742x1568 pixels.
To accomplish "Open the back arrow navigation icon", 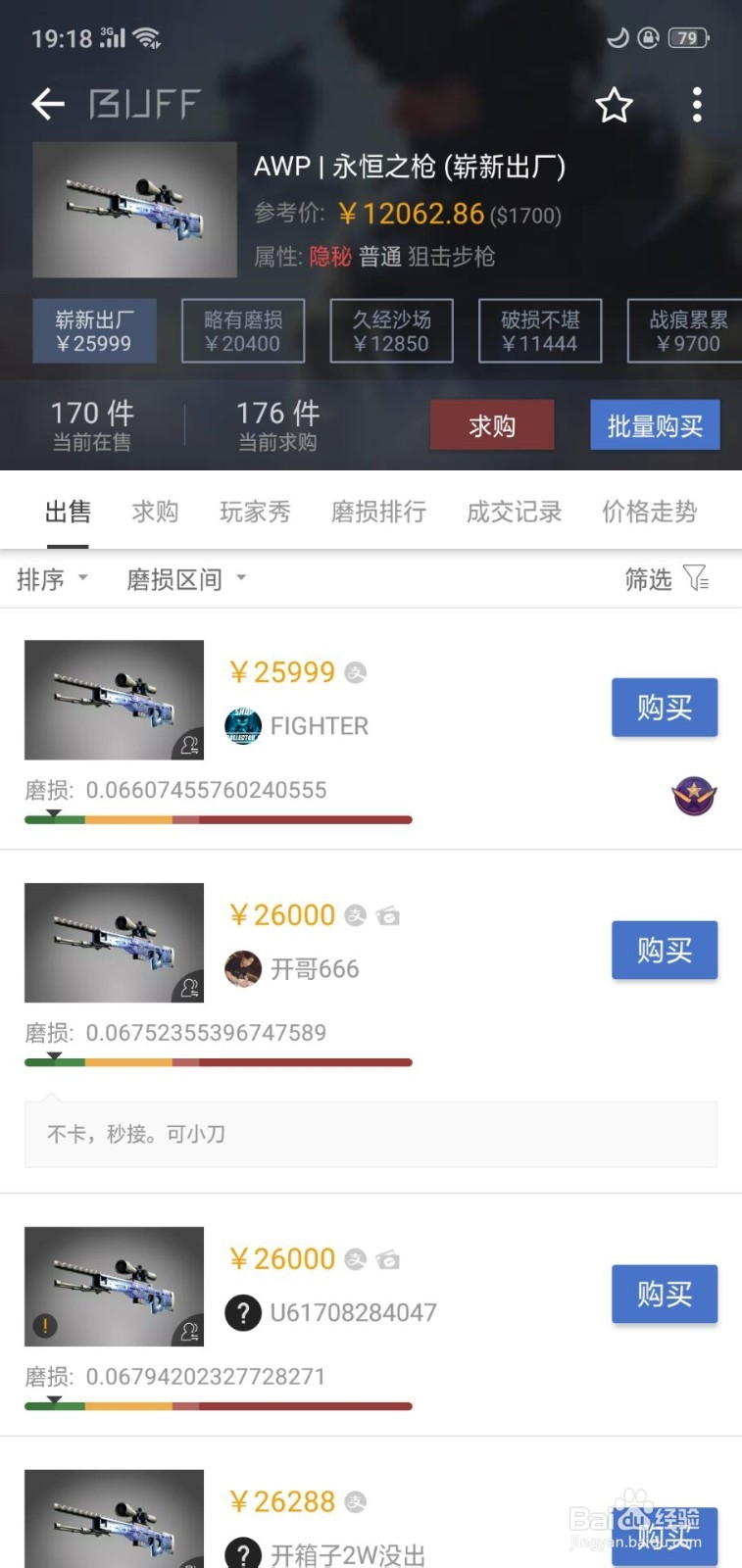I will pos(47,104).
